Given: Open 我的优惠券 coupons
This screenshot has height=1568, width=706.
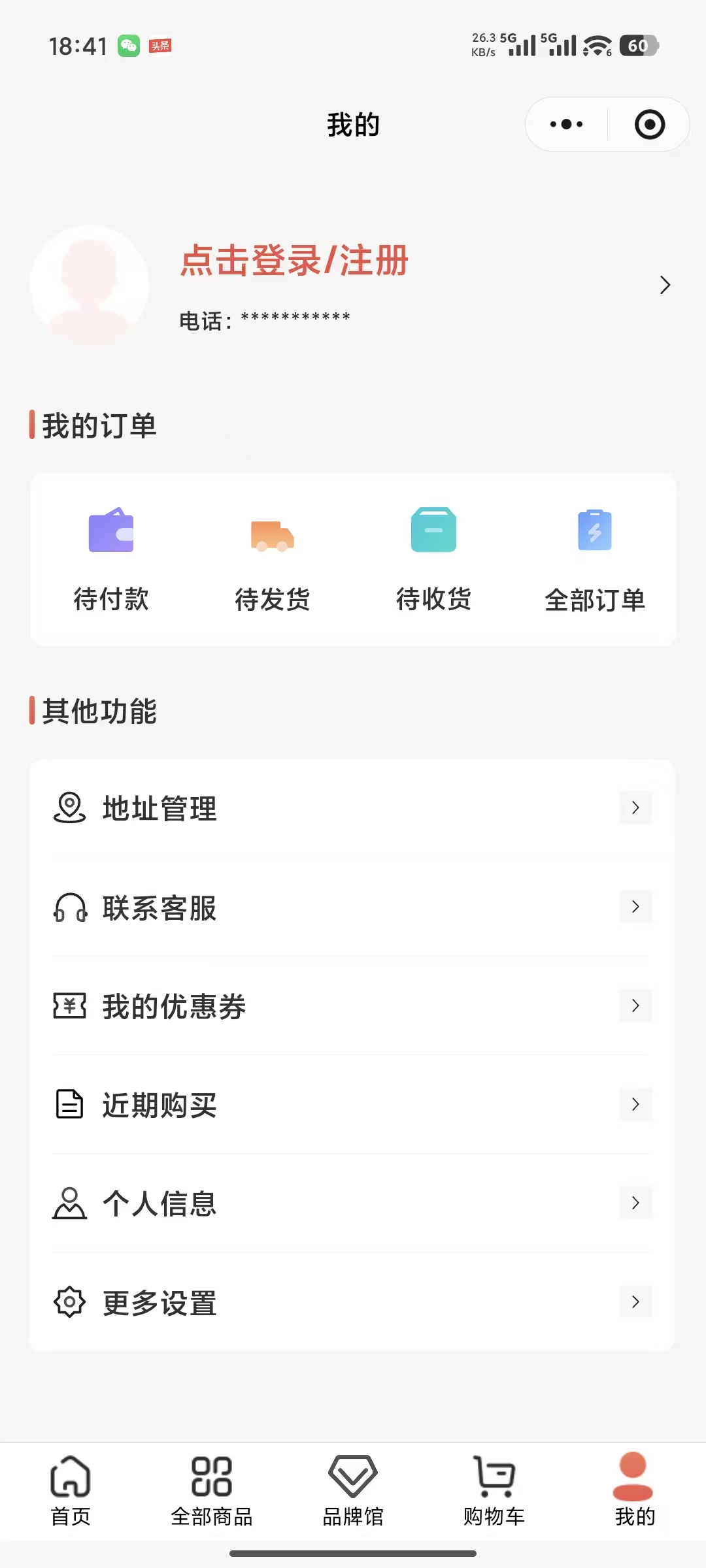Looking at the screenshot, I should (352, 1005).
